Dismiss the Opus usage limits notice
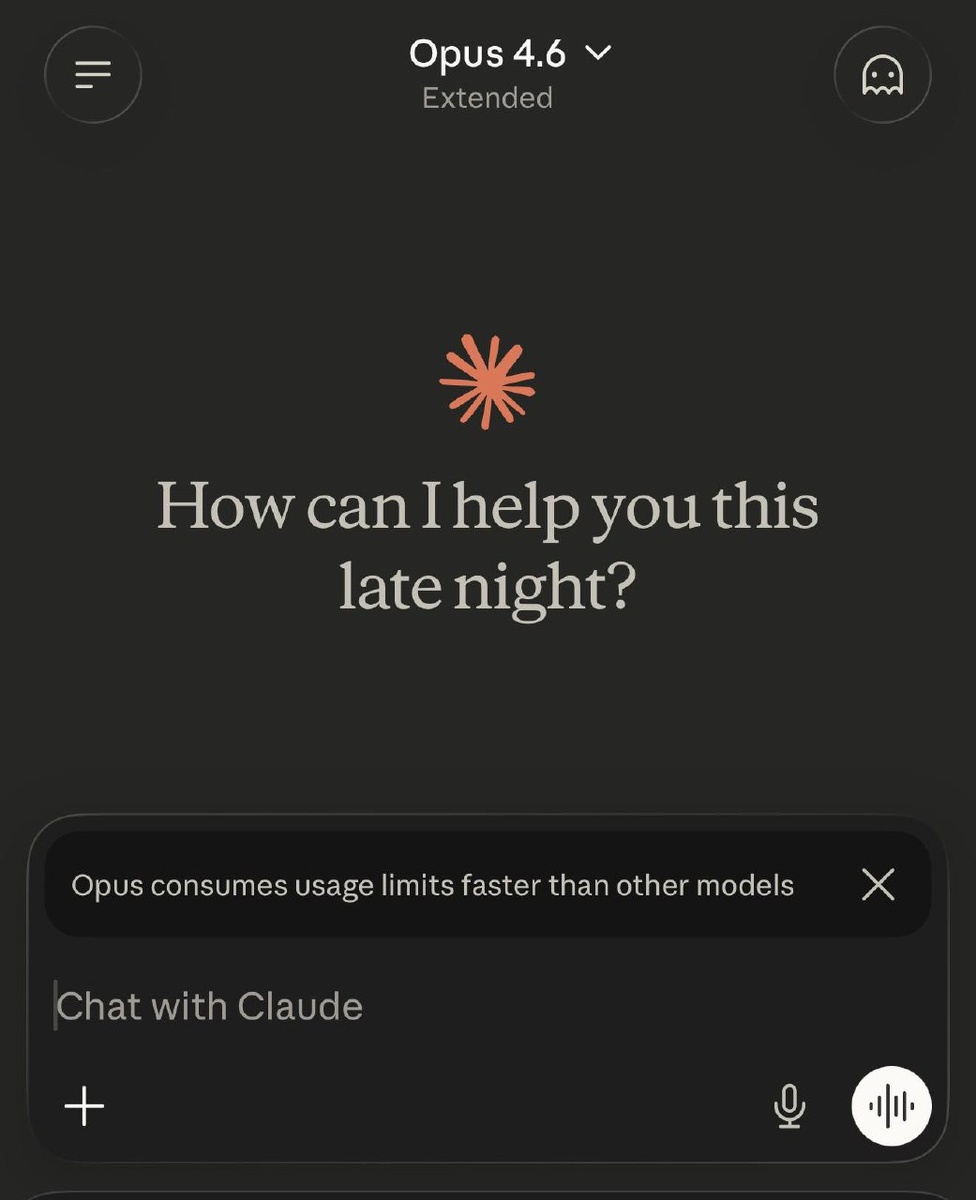The height and width of the screenshot is (1200, 976). pyautogui.click(x=878, y=884)
